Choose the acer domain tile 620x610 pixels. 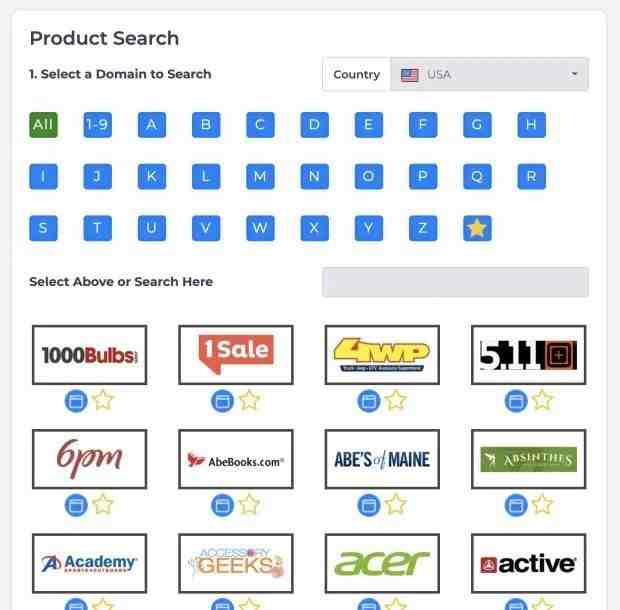[x=382, y=563]
